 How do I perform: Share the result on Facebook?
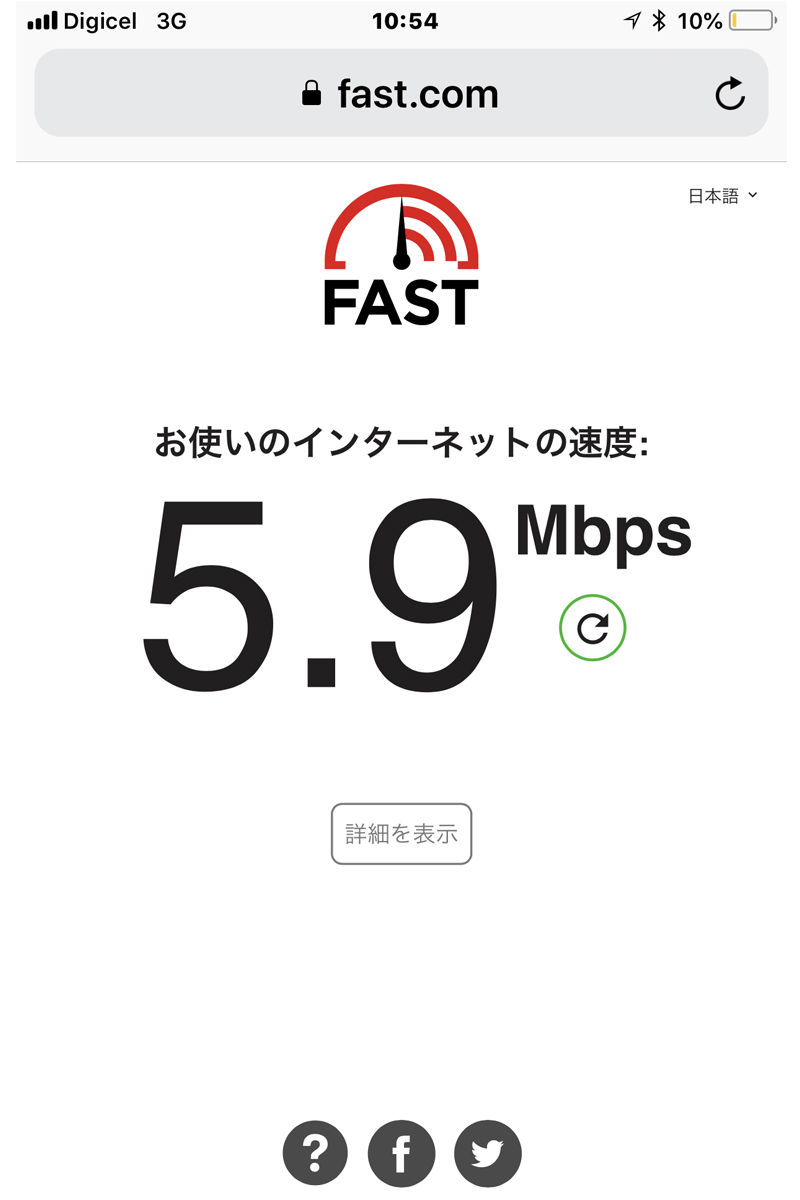[401, 1153]
